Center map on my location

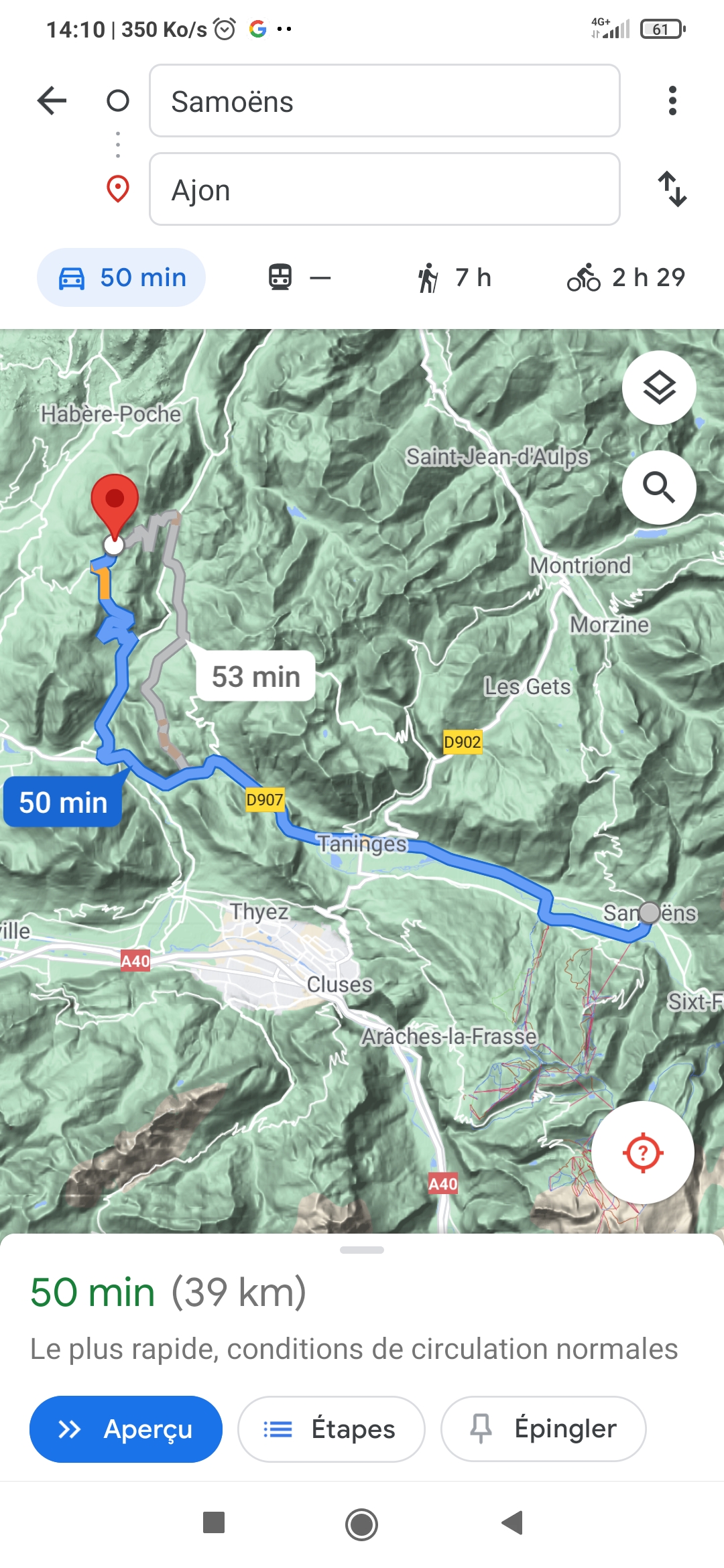(642, 1153)
